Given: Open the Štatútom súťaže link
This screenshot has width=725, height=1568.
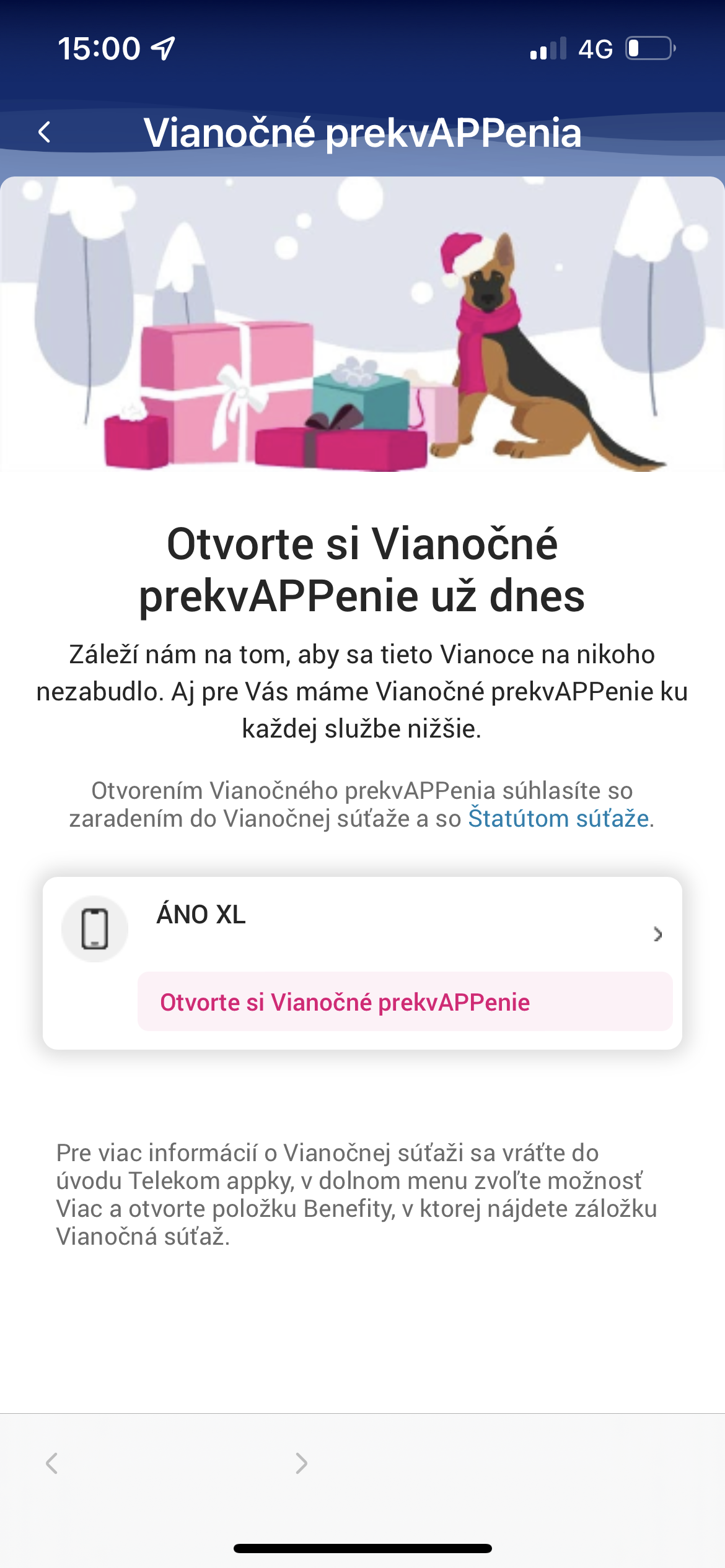Looking at the screenshot, I should click(558, 819).
